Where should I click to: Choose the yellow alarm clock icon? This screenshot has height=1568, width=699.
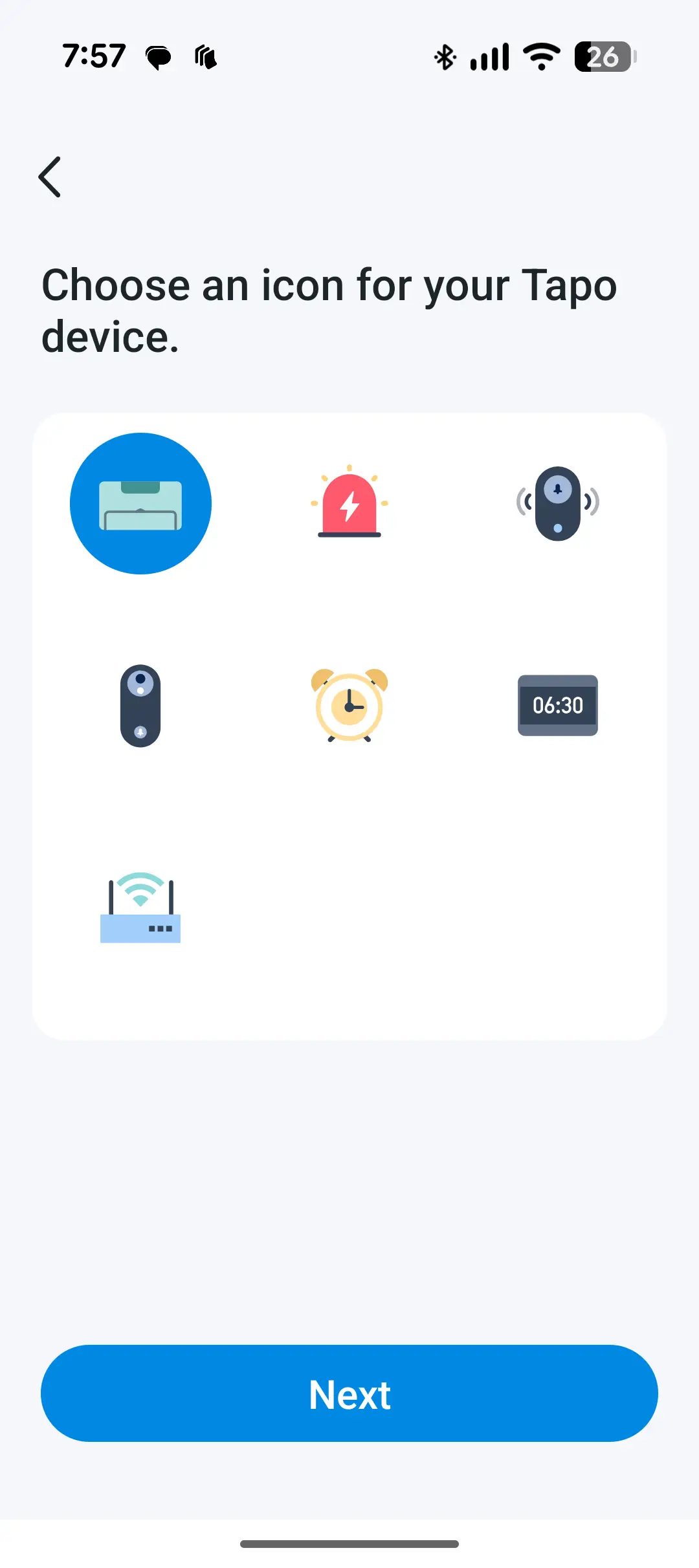(349, 705)
